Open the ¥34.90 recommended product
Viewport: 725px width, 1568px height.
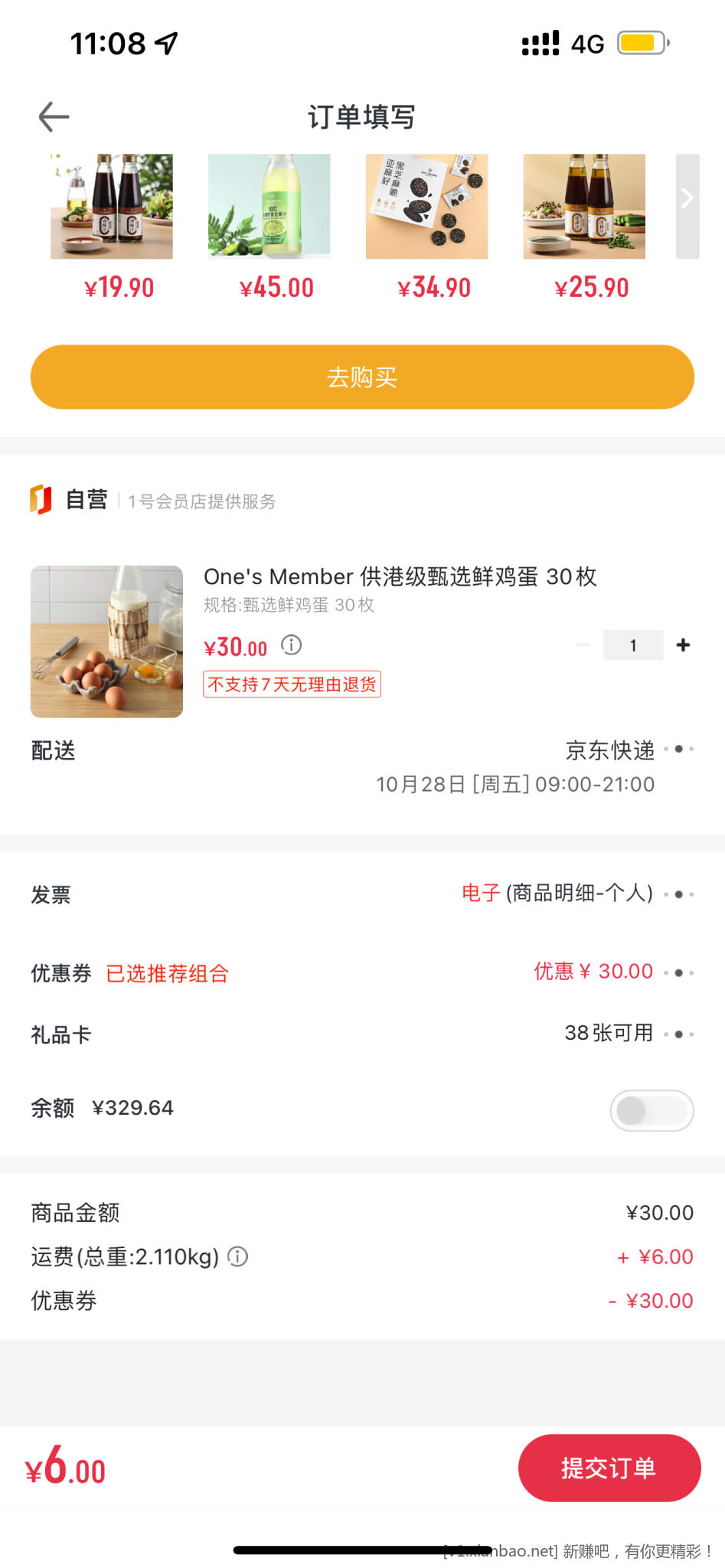[426, 207]
